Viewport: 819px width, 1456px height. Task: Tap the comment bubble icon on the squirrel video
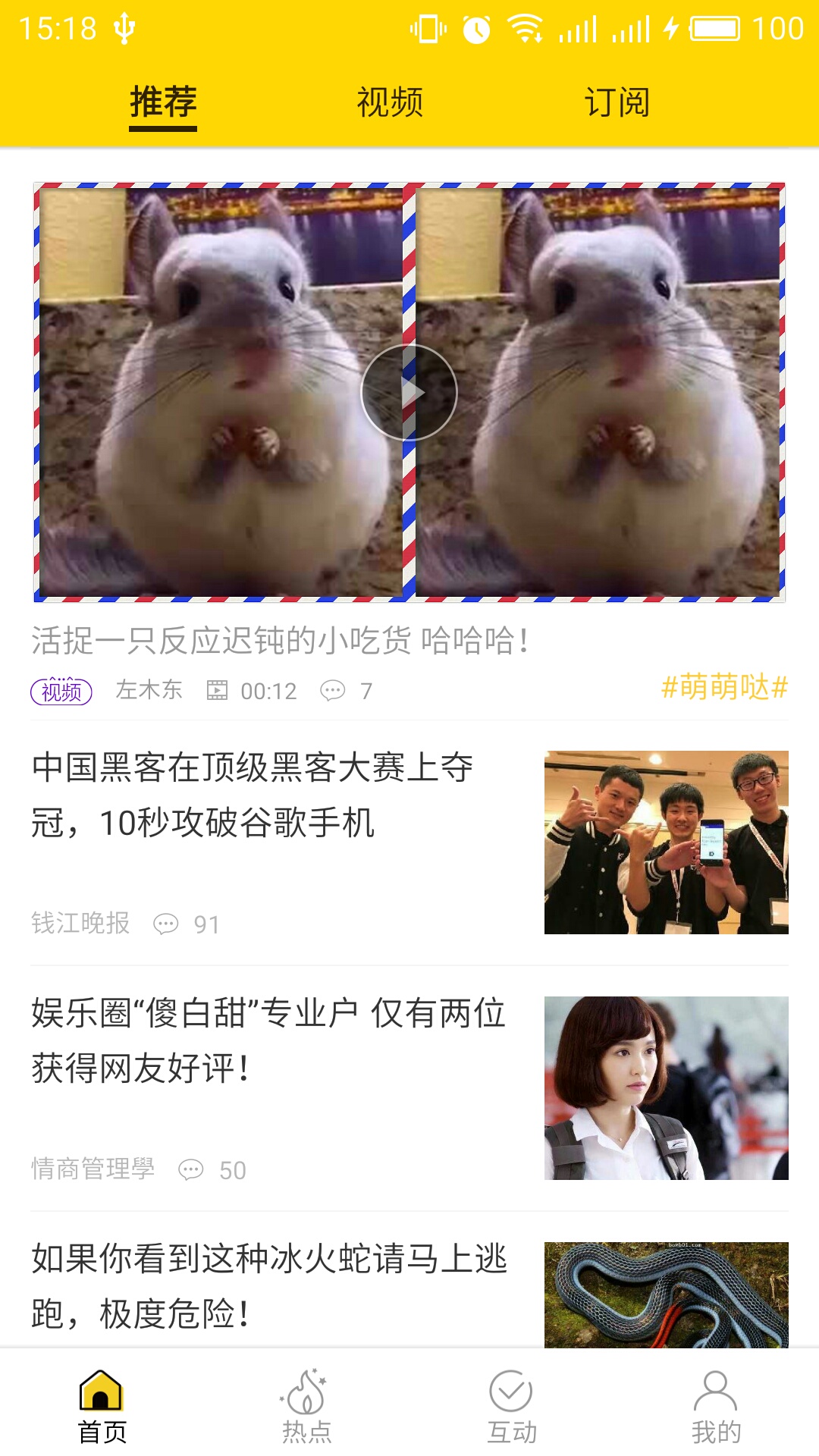click(332, 690)
